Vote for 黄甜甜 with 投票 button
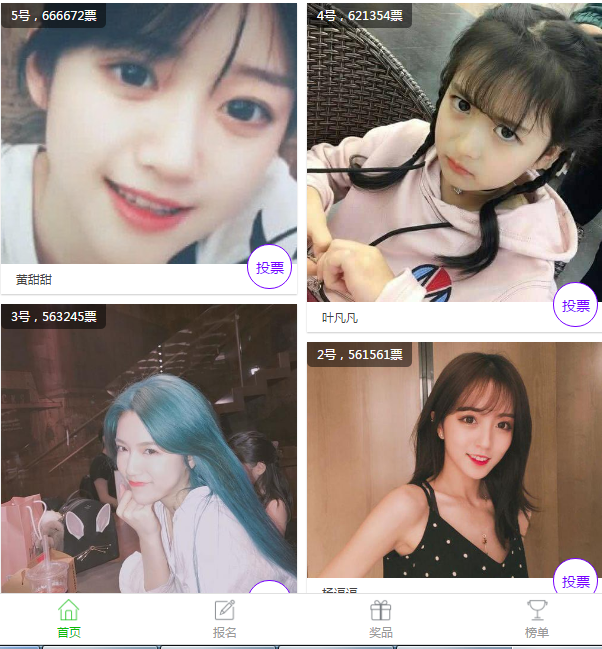The height and width of the screenshot is (649, 602). [270, 267]
